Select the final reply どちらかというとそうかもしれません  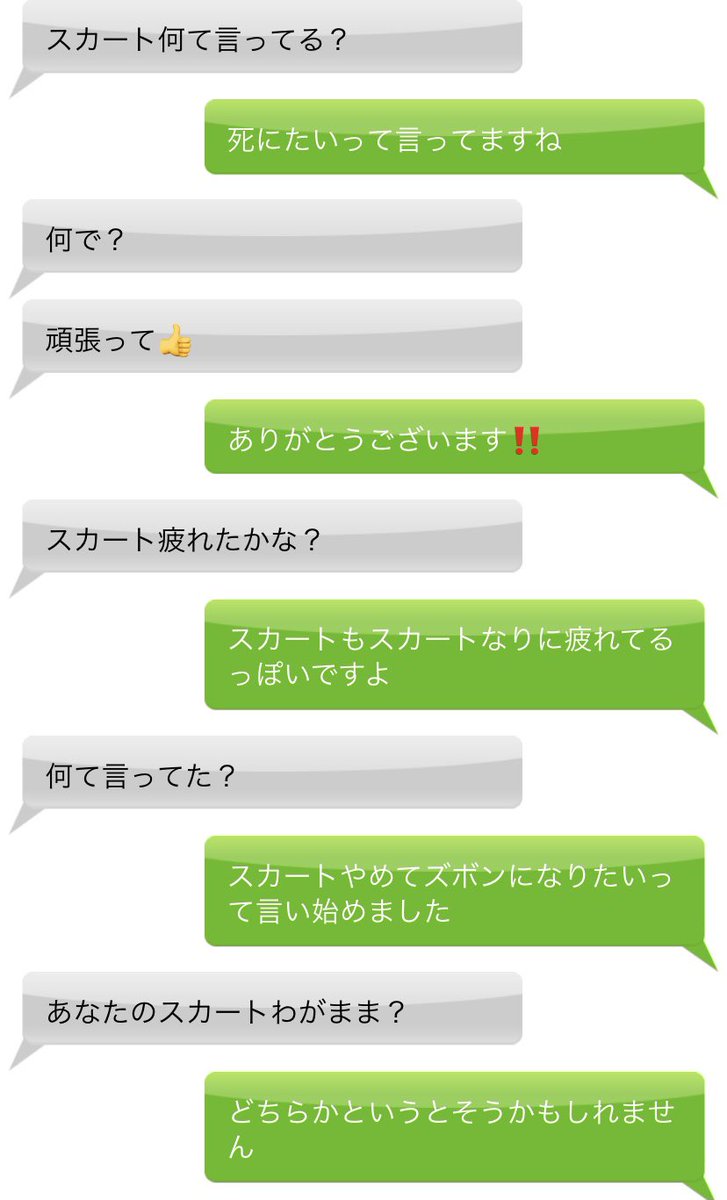click(450, 1135)
